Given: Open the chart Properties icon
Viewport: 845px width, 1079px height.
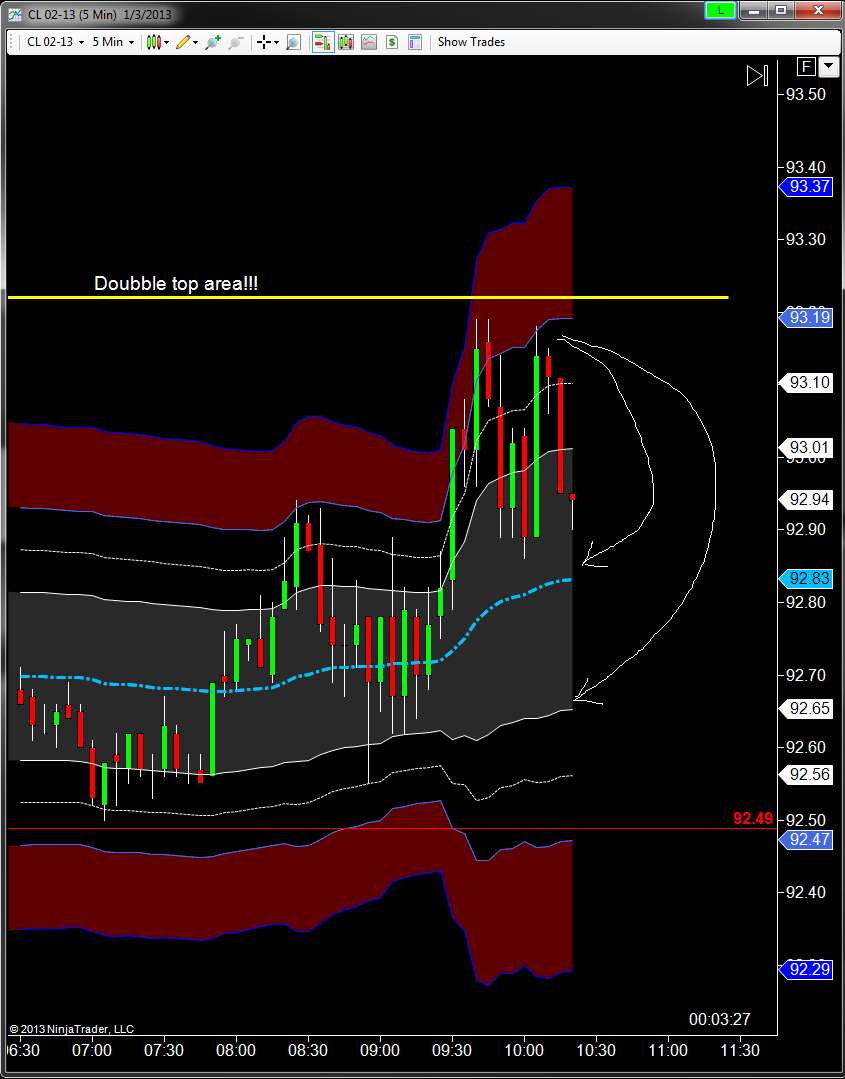Looking at the screenshot, I should click(415, 42).
